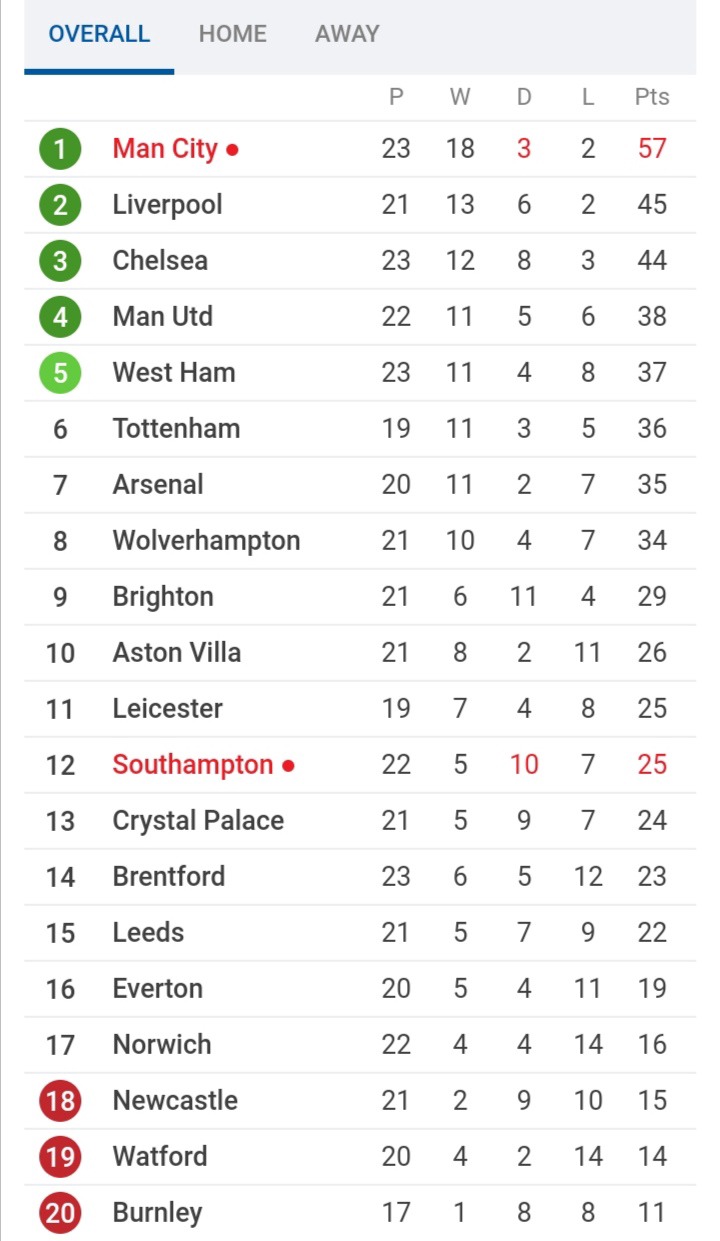Open Southampton team row
This screenshot has width=720, height=1241.
tap(360, 765)
